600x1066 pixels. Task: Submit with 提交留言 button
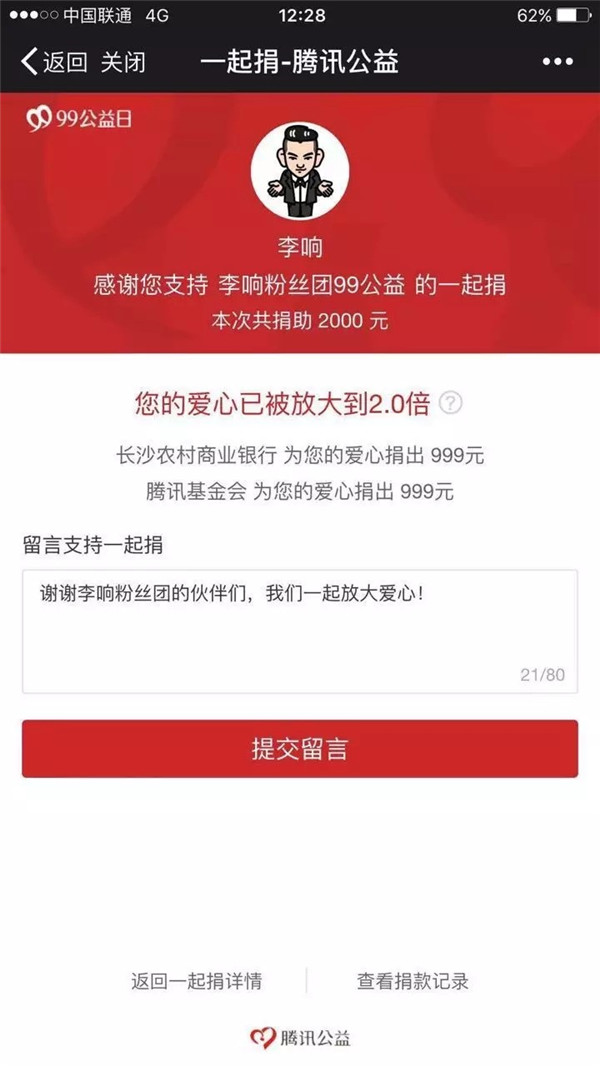(x=299, y=748)
